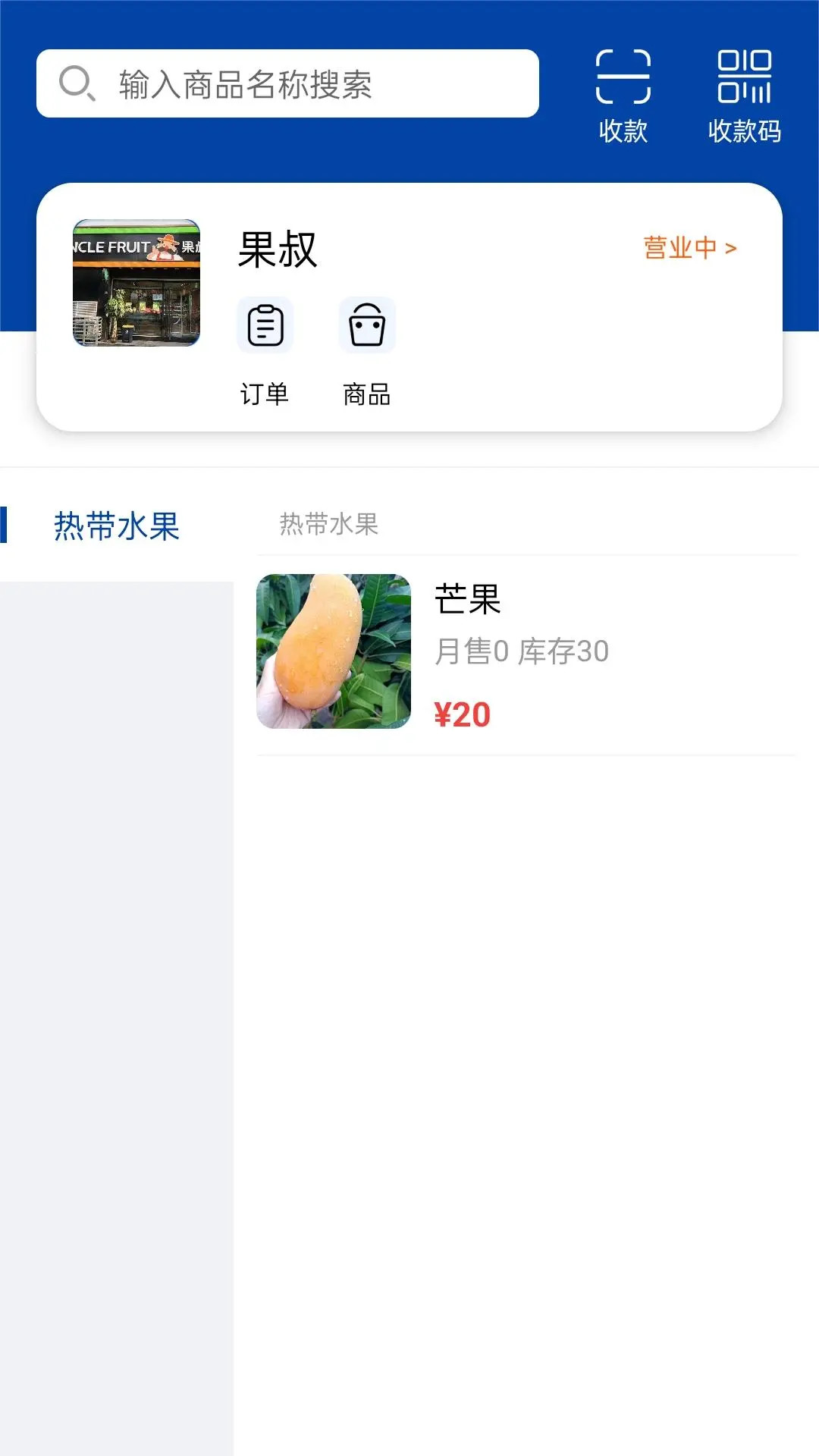Select the scan frame icon above 收款
This screenshot has height=1456, width=819.
point(622,76)
